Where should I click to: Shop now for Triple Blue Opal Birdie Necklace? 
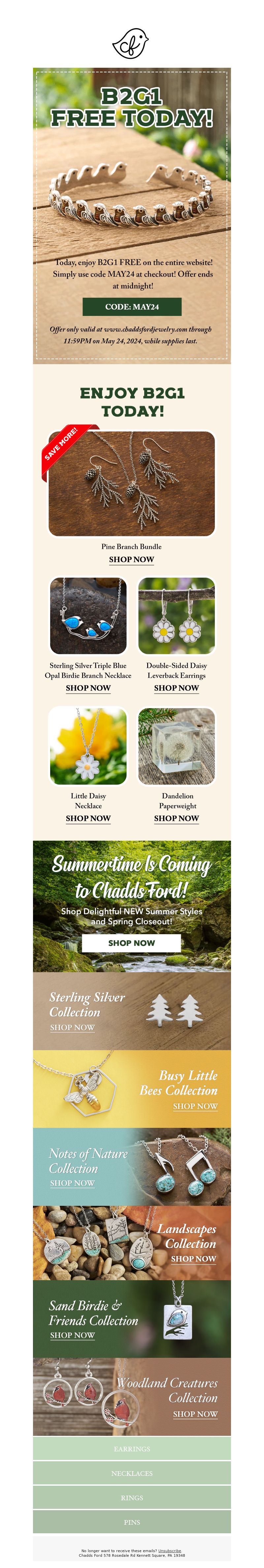coord(88,687)
